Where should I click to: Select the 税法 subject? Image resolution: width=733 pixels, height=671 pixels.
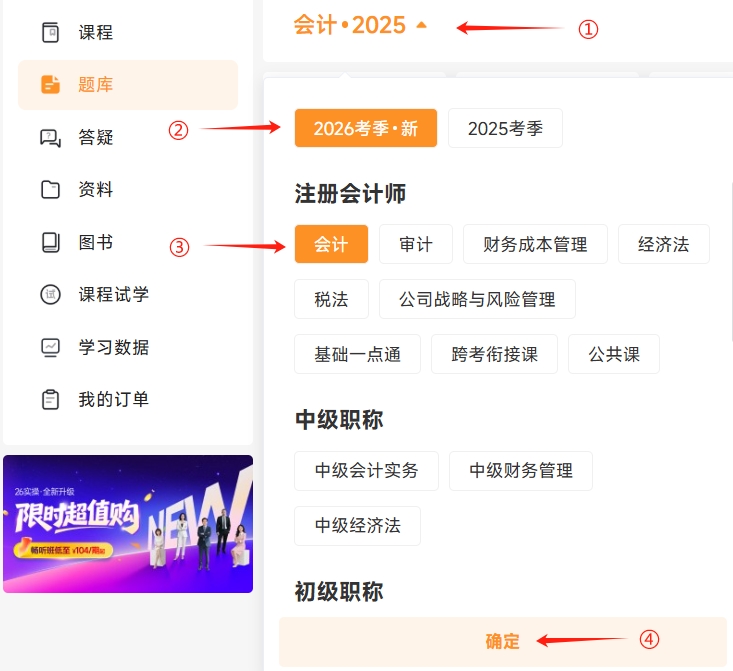[331, 299]
